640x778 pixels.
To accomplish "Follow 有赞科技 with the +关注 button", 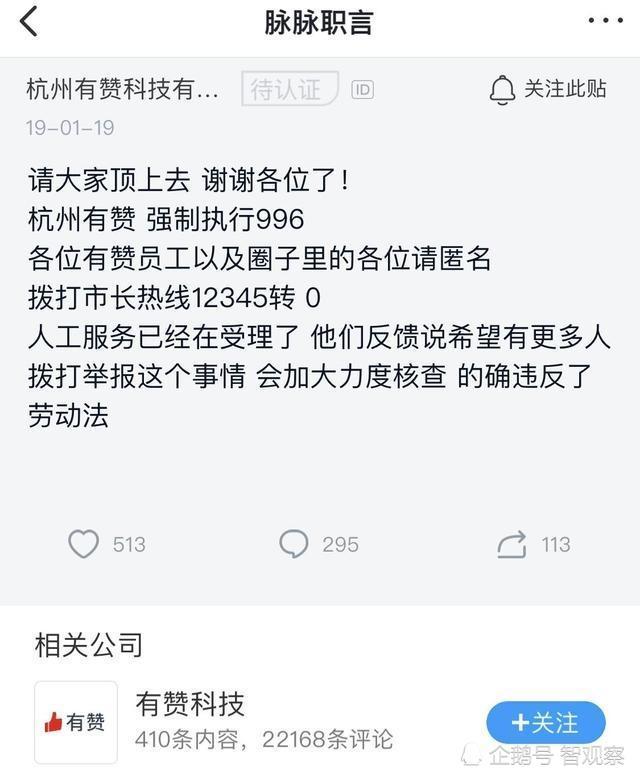I will 545,722.
